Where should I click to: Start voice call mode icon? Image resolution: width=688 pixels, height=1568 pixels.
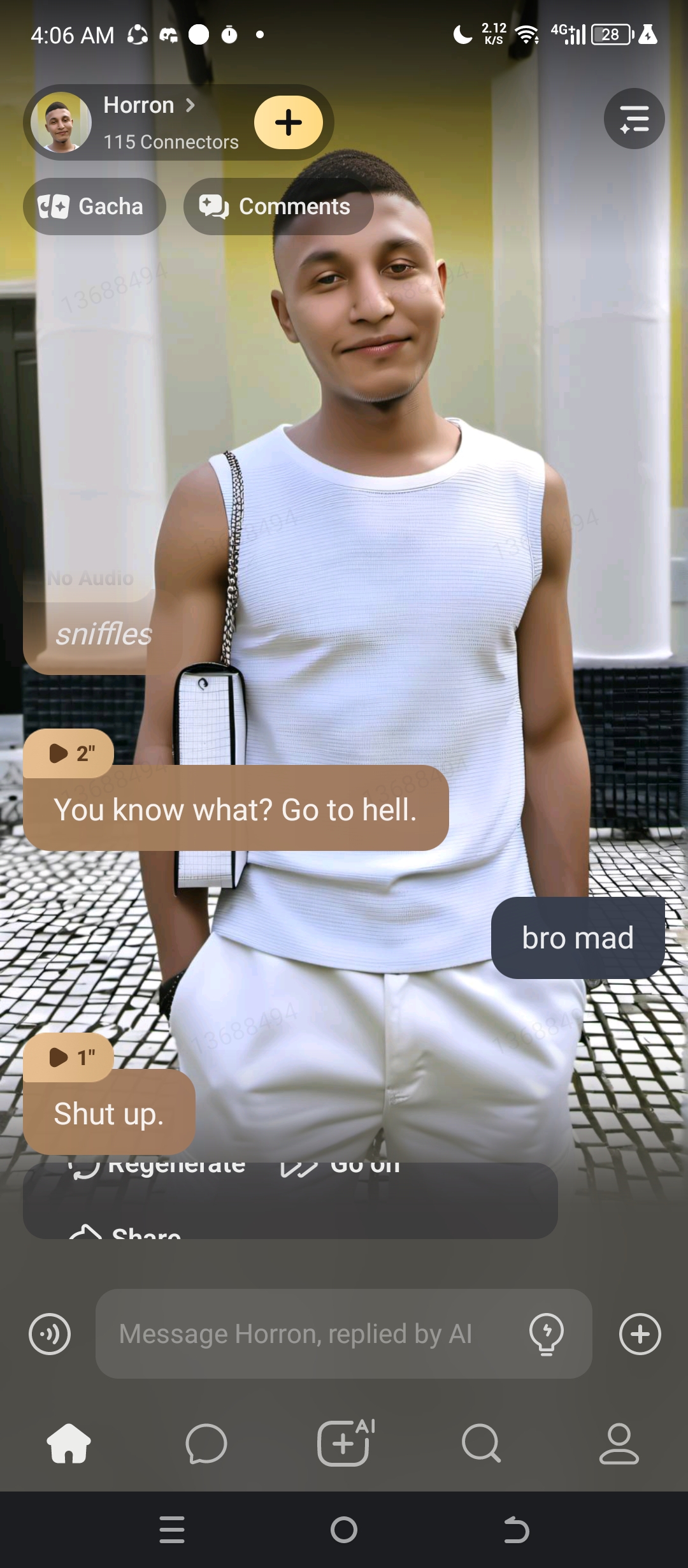coord(50,1334)
